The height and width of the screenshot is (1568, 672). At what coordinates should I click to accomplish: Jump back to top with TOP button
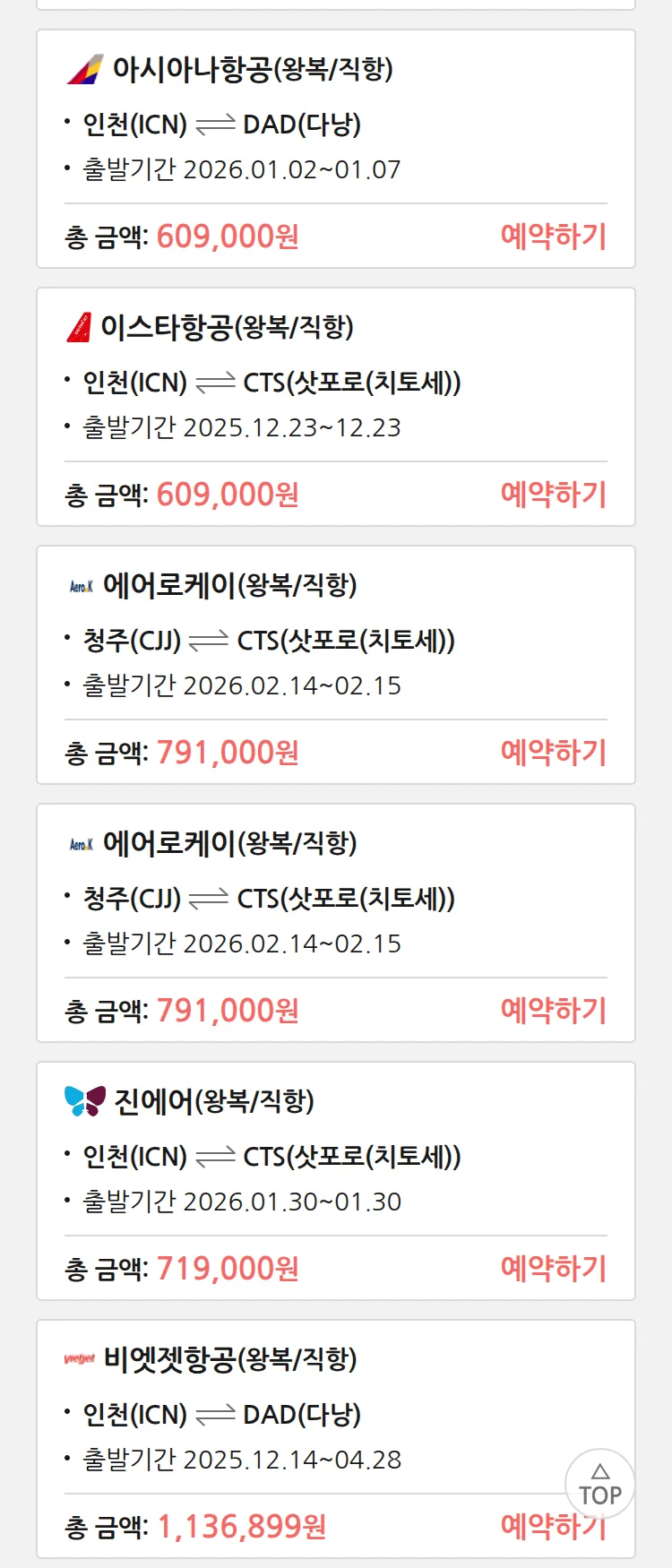click(x=599, y=1485)
